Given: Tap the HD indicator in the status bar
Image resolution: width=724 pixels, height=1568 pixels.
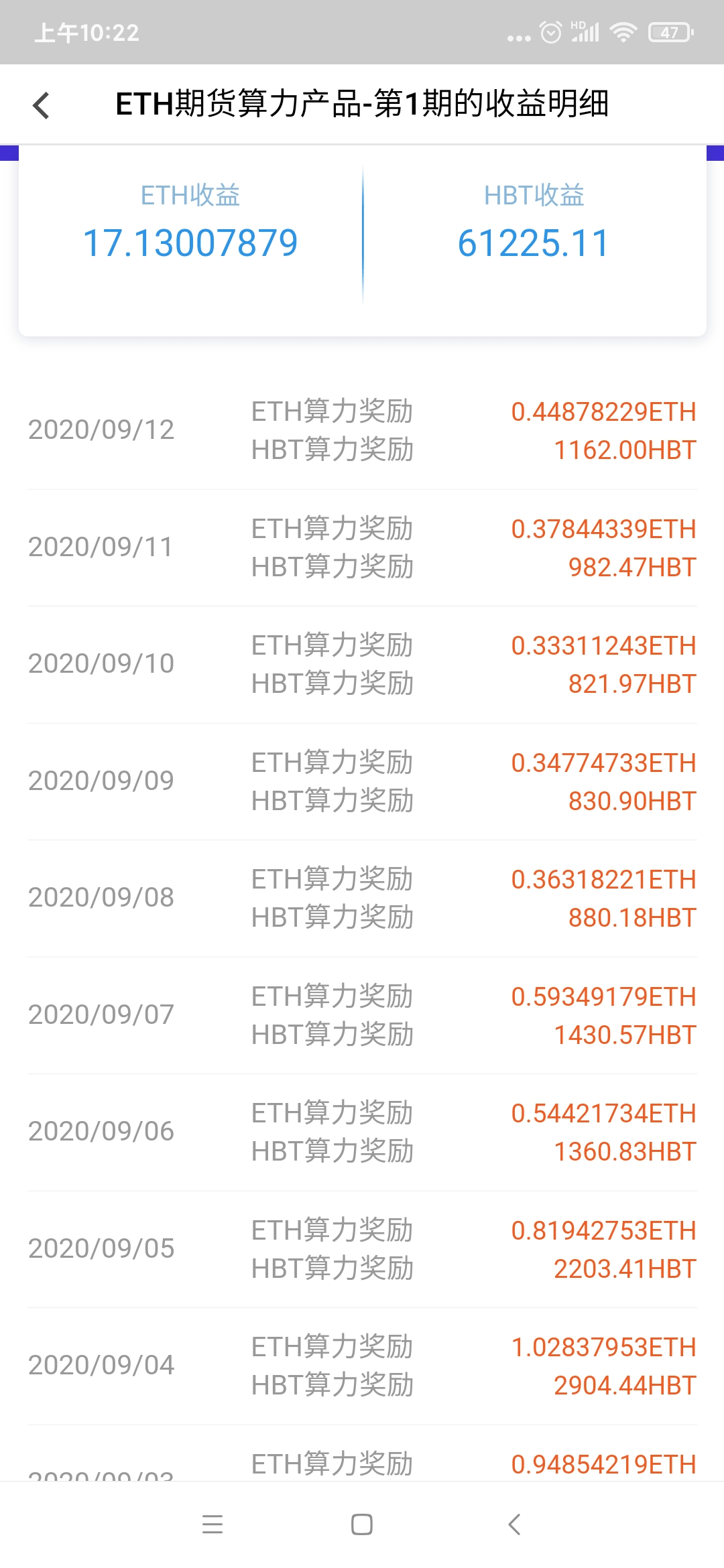Looking at the screenshot, I should pyautogui.click(x=577, y=23).
